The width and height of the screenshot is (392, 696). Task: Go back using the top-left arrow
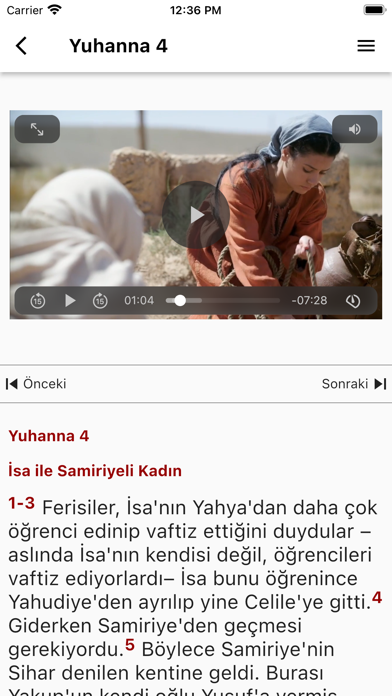[21, 46]
